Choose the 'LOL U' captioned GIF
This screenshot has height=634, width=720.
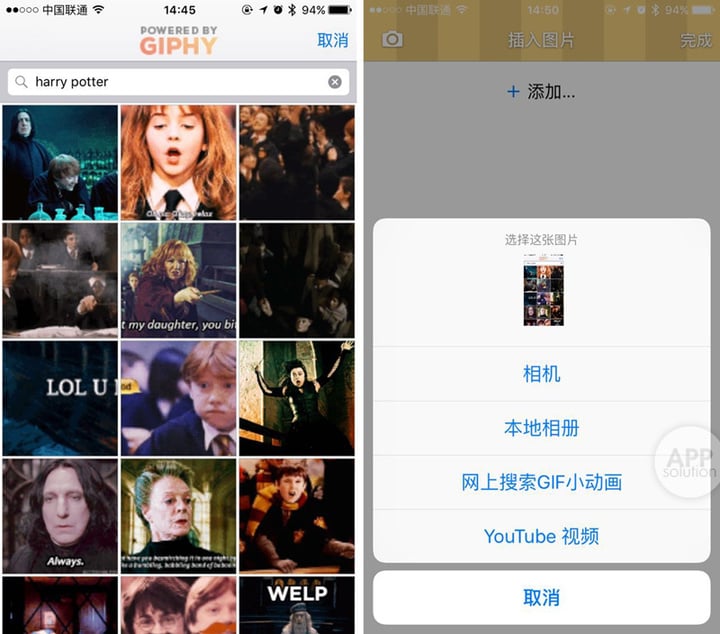(60, 398)
